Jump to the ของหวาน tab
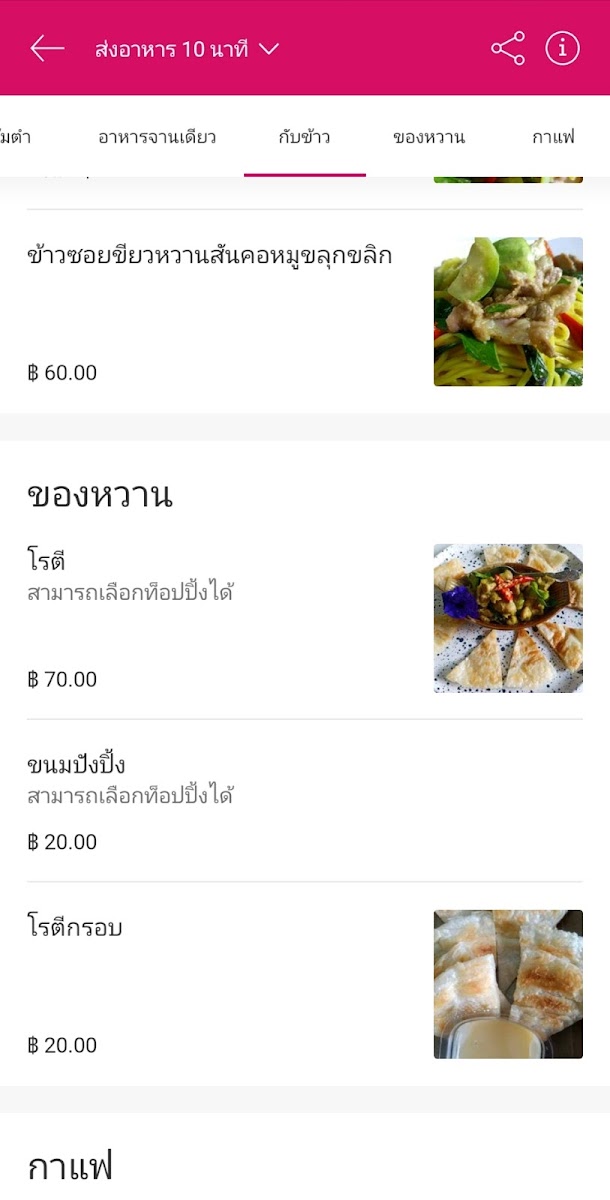 [429, 137]
